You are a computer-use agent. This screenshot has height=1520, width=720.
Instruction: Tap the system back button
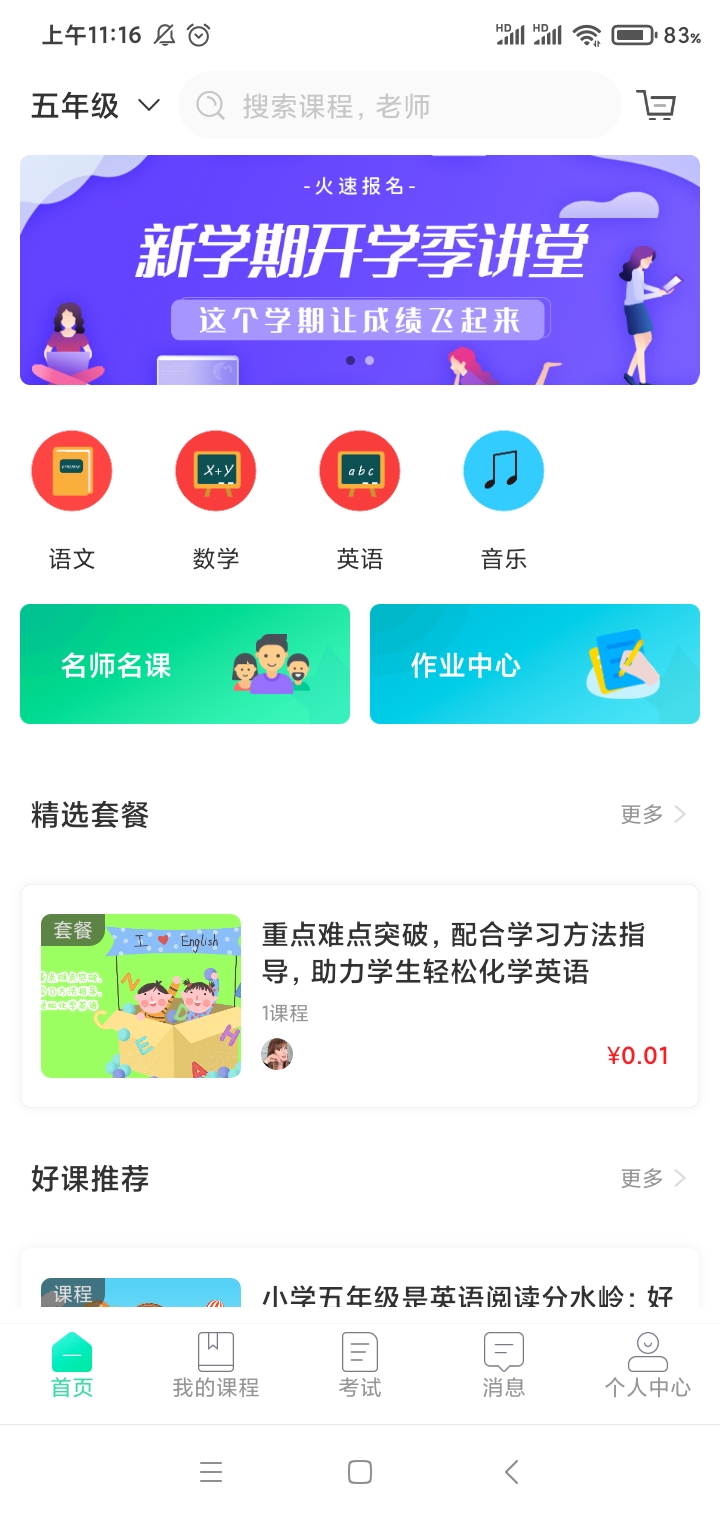click(x=511, y=1472)
